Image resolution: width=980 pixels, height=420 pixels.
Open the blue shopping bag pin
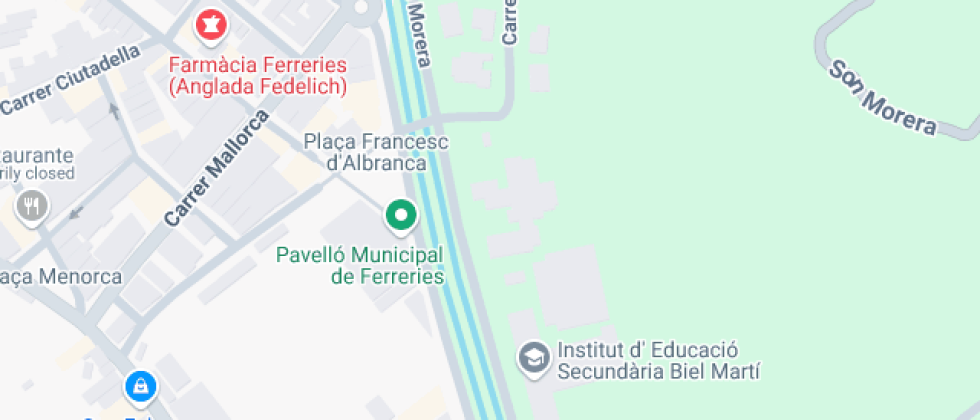click(x=141, y=387)
